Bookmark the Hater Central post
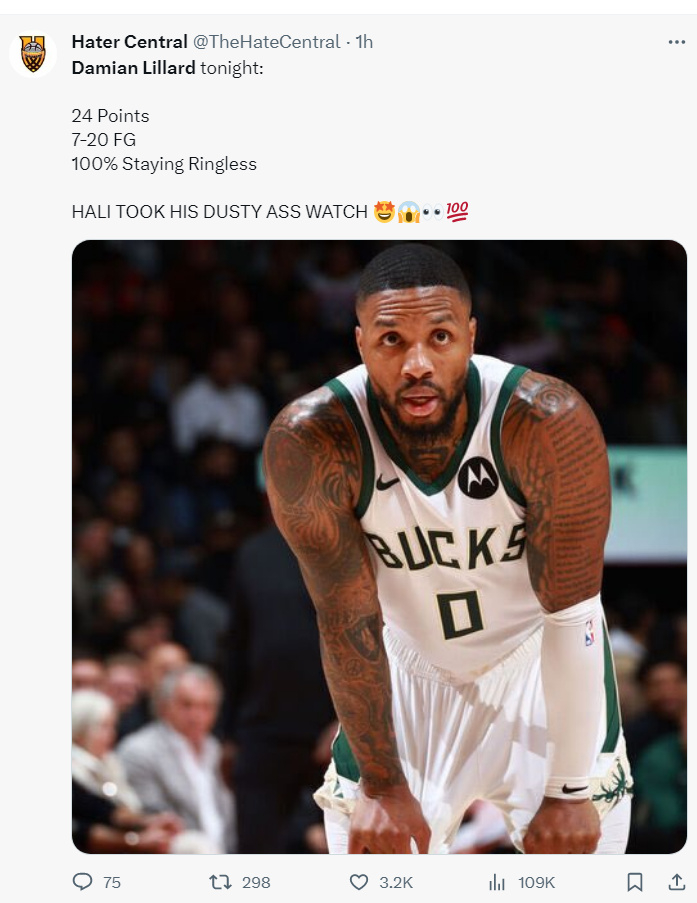The height and width of the screenshot is (903, 697). point(634,882)
